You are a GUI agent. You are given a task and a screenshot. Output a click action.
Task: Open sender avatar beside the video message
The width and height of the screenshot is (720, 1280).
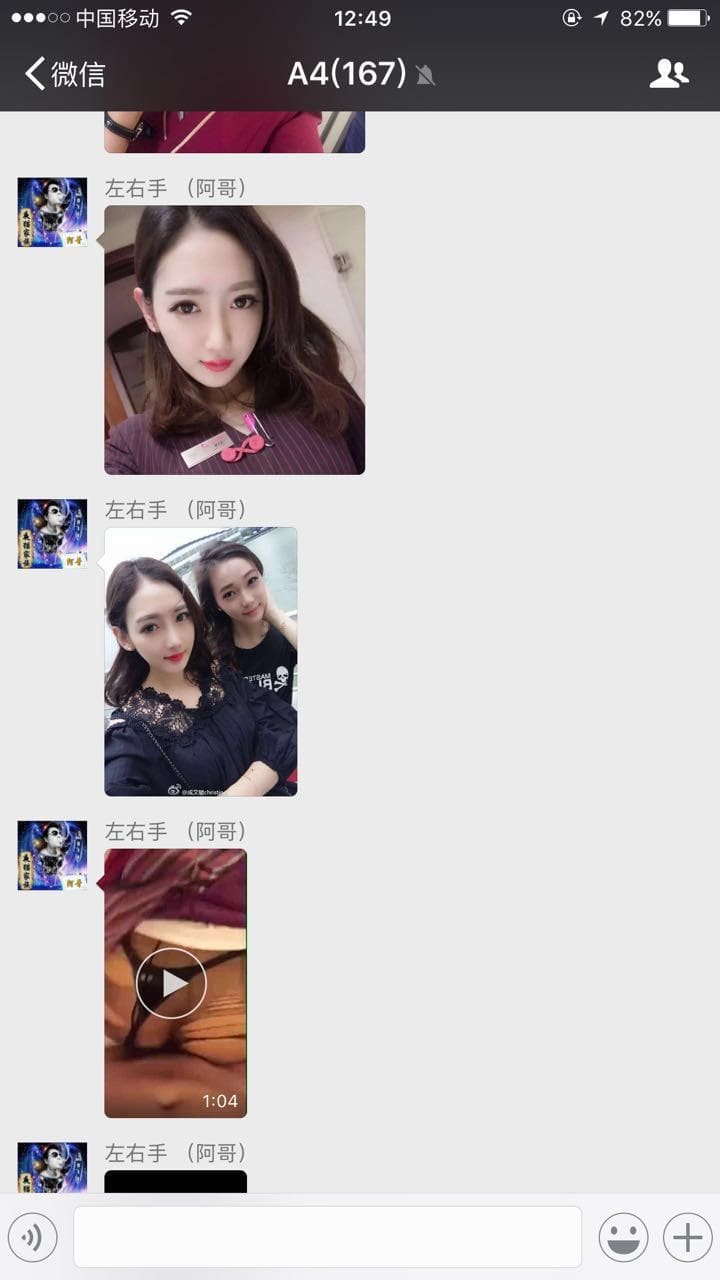tap(52, 856)
